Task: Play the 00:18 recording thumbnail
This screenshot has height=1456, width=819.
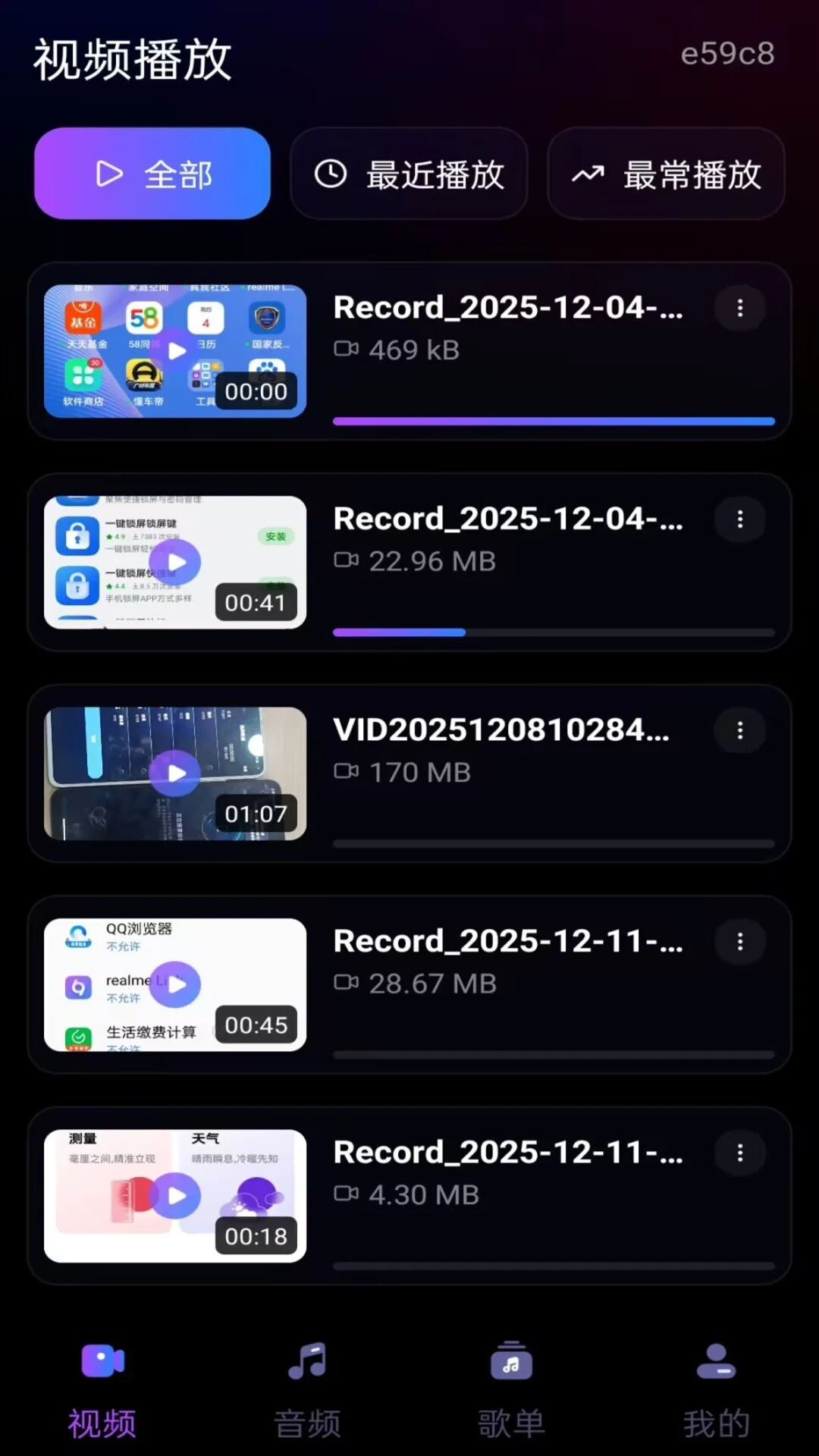Action: (x=175, y=1195)
